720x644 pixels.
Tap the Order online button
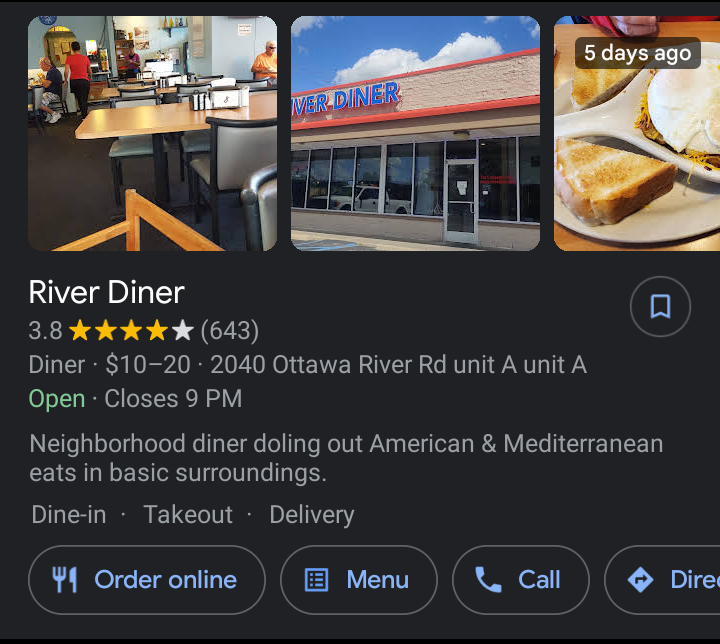[x=147, y=580]
